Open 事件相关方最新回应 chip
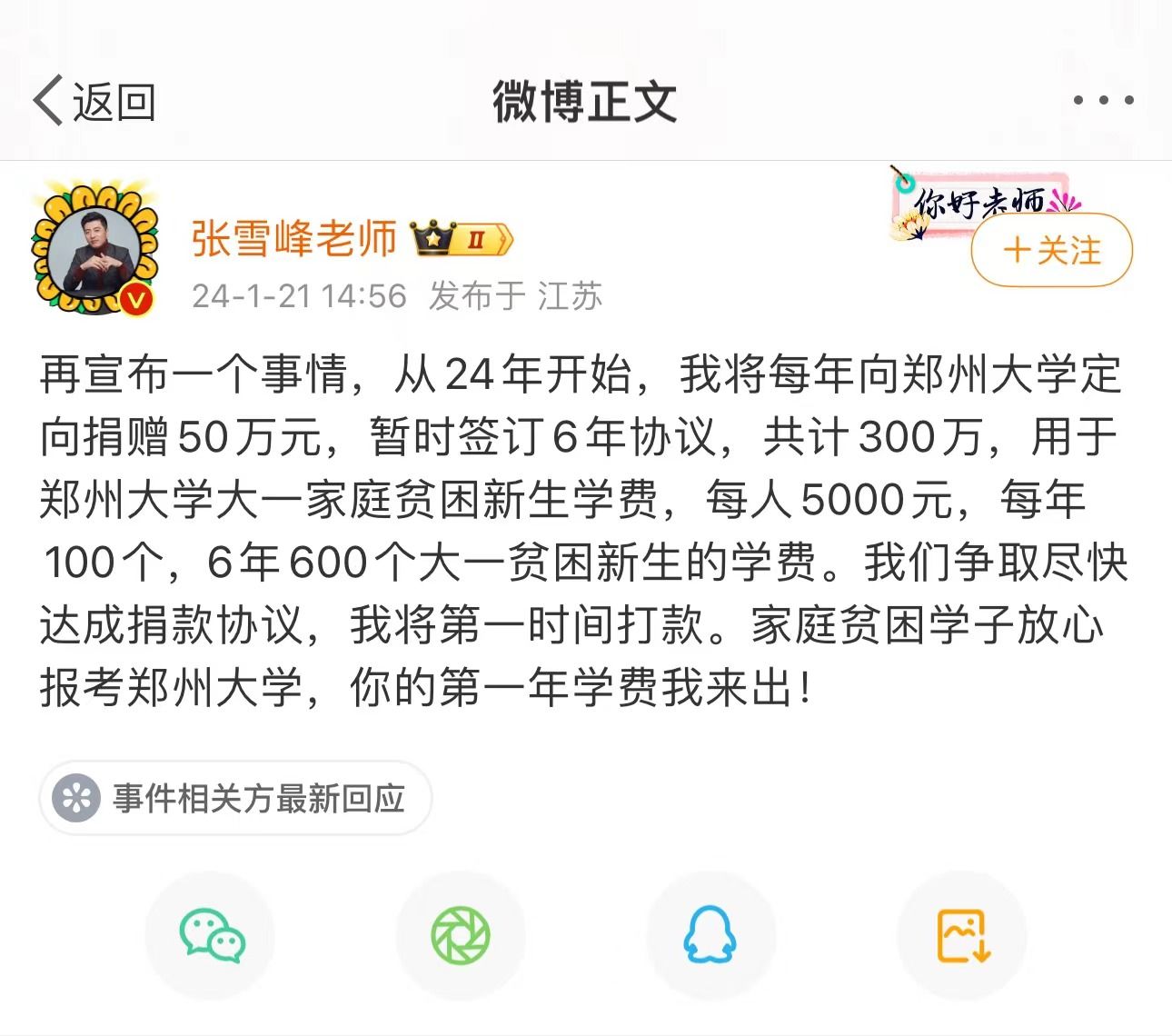The height and width of the screenshot is (1036, 1172). [236, 799]
